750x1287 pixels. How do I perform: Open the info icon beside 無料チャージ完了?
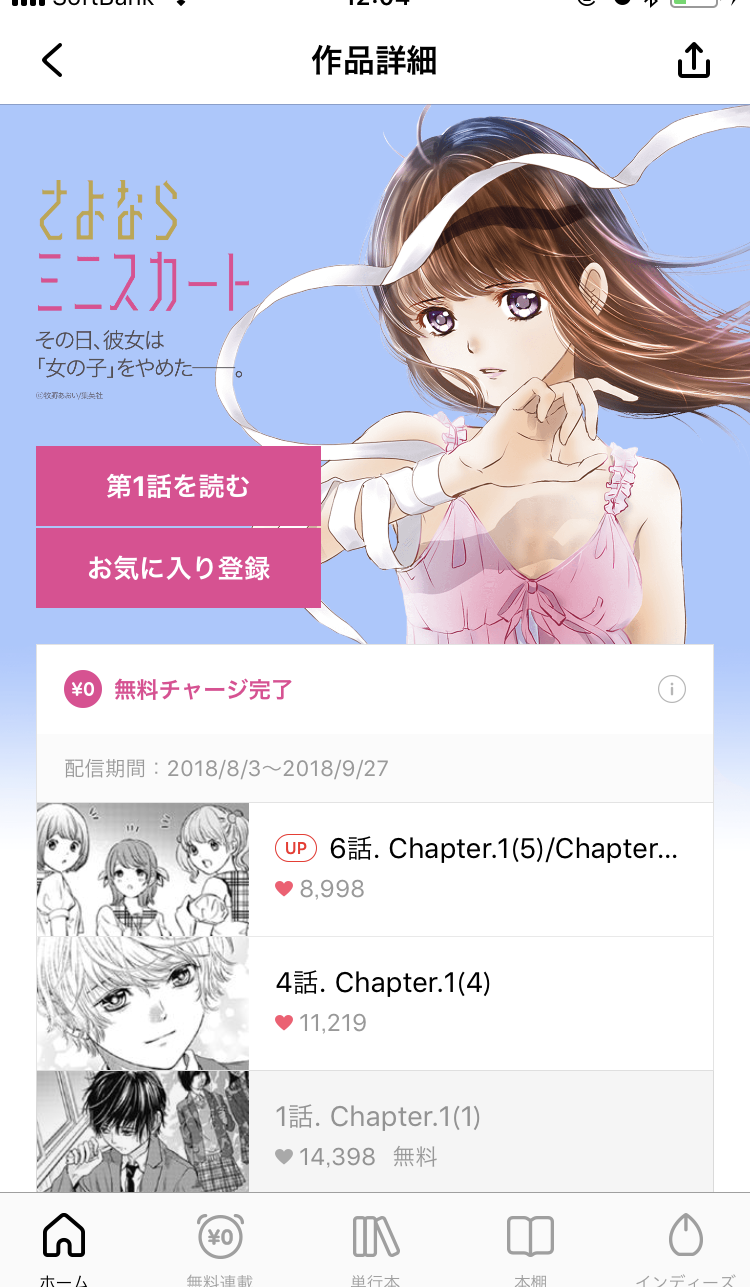tap(672, 689)
